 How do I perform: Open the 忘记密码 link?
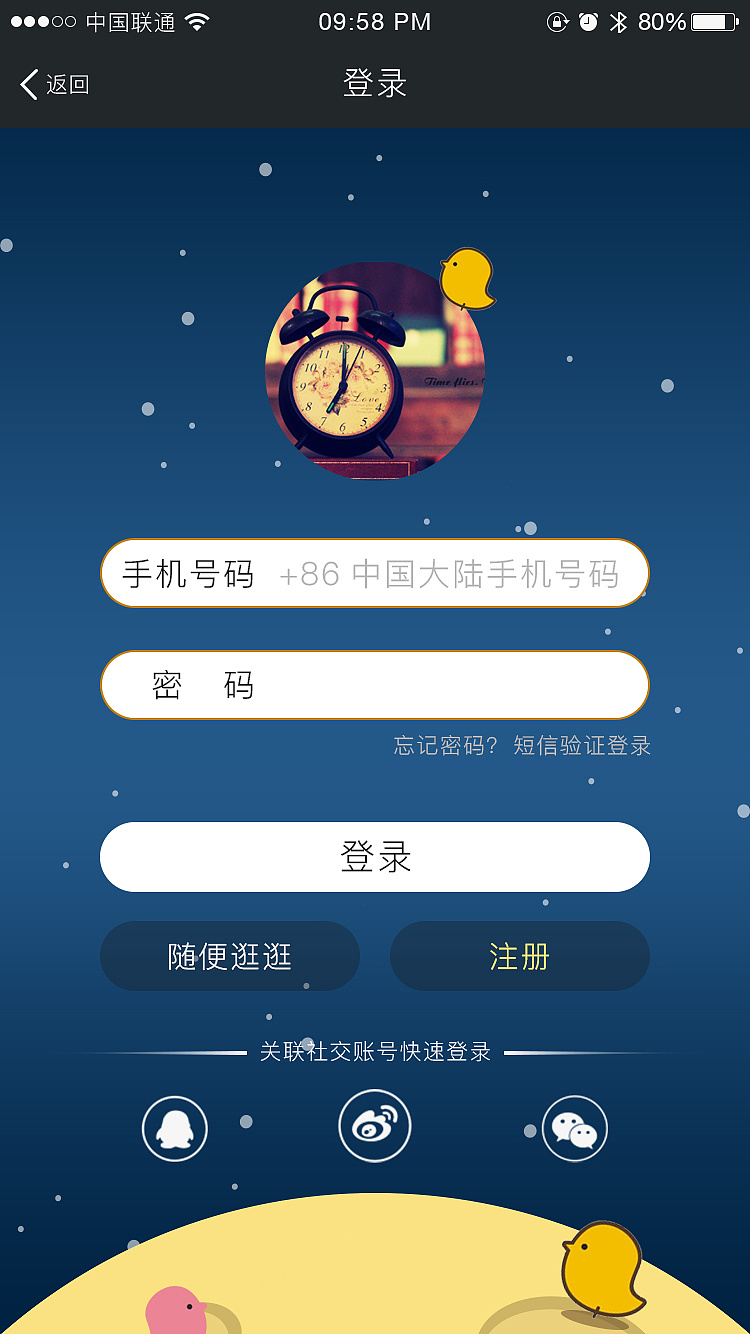(445, 746)
